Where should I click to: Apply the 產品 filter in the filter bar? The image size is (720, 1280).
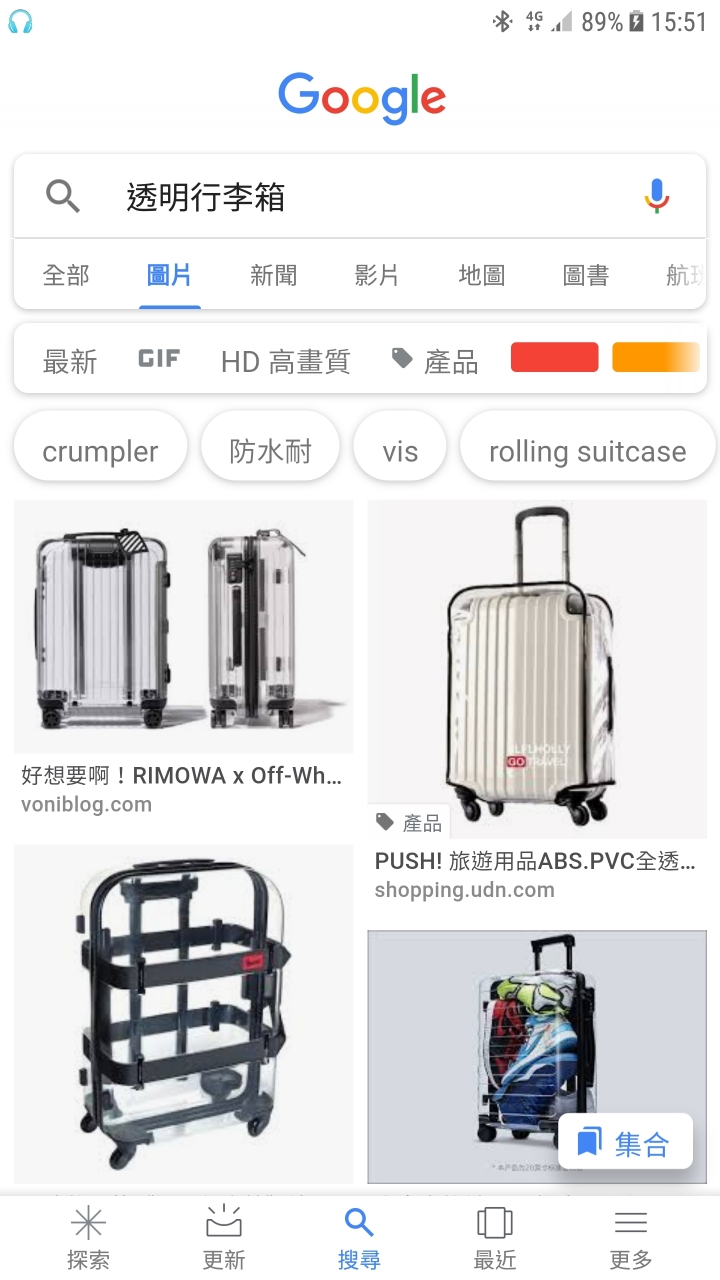(436, 361)
